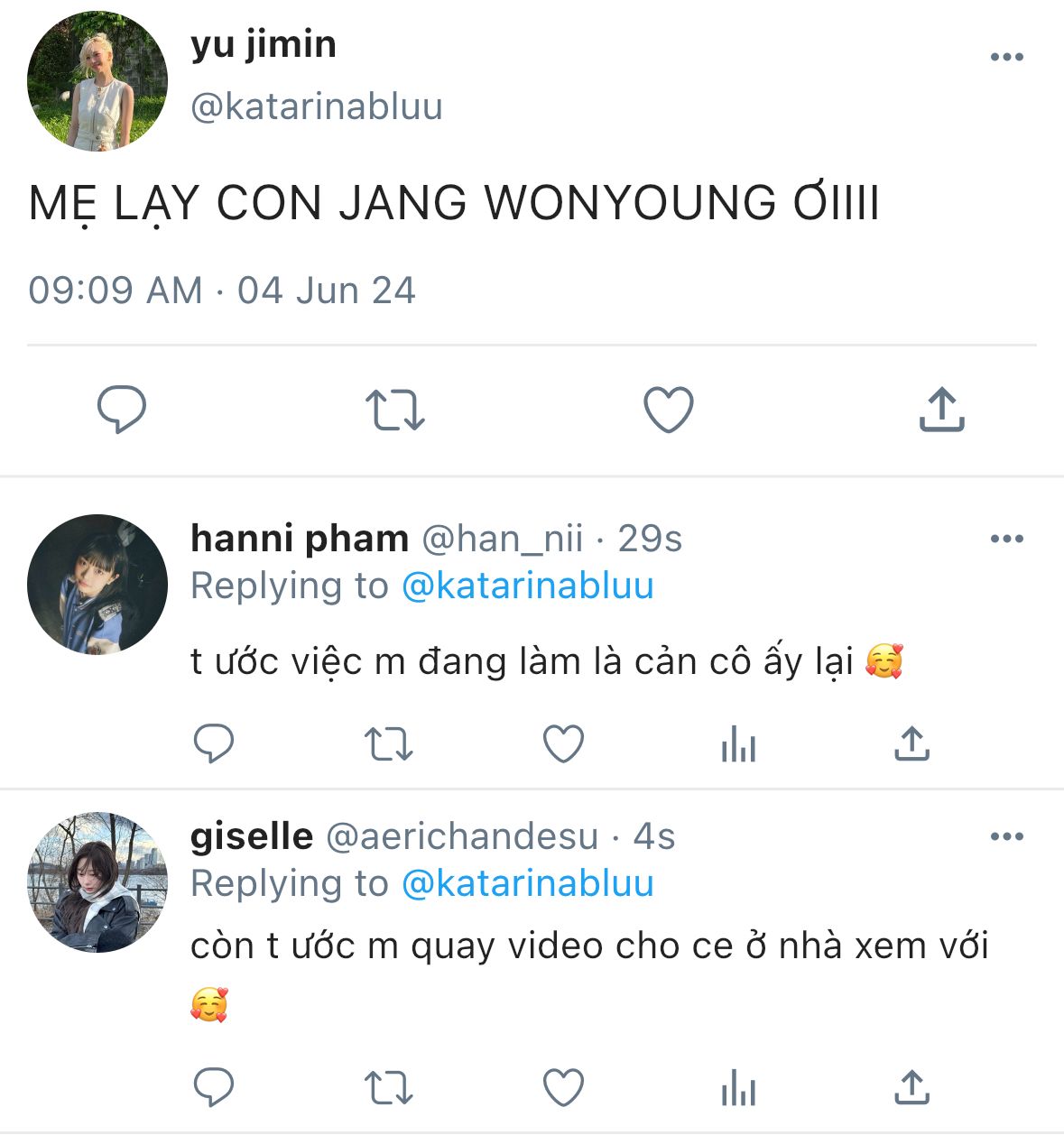The image size is (1064, 1135).
Task: Open yu jimin's profile picture
Action: 97,81
